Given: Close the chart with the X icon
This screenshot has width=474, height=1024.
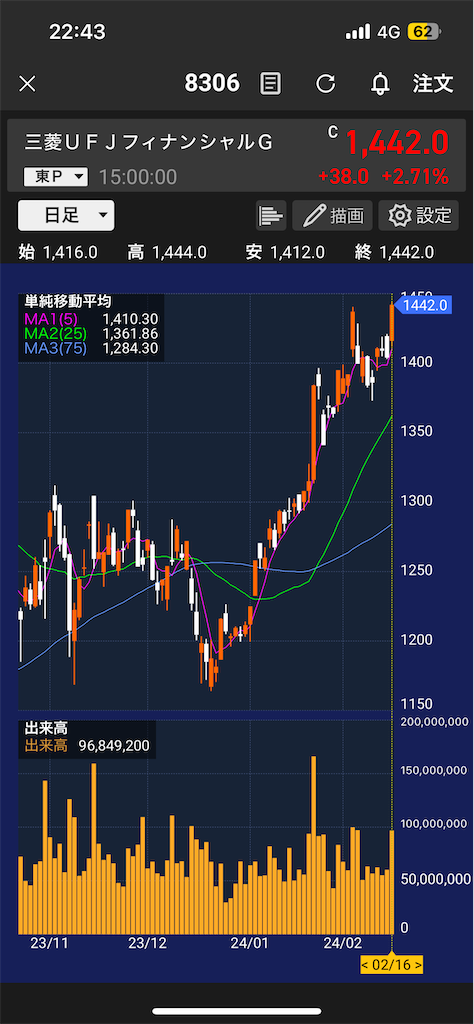Looking at the screenshot, I should point(27,84).
